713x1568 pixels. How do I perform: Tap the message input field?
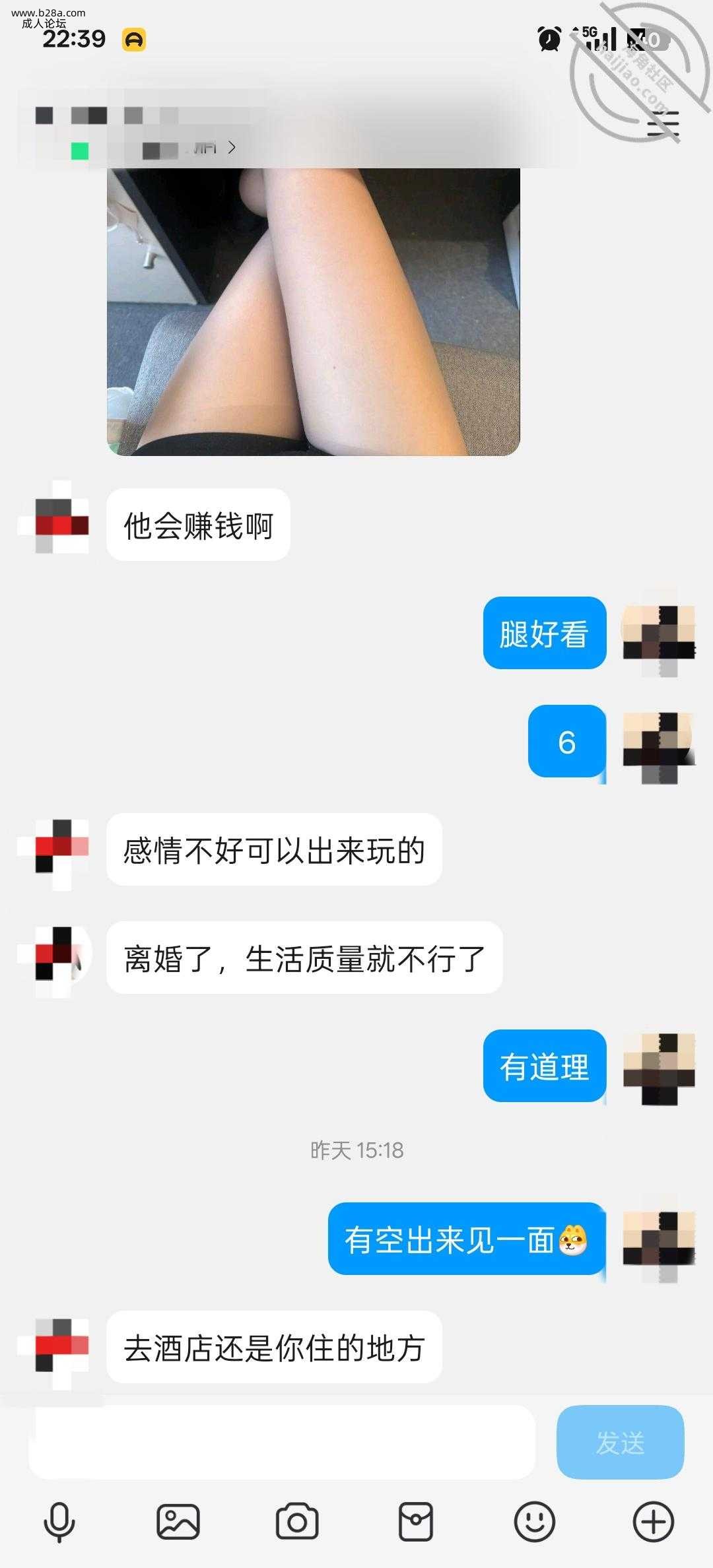point(281,1443)
